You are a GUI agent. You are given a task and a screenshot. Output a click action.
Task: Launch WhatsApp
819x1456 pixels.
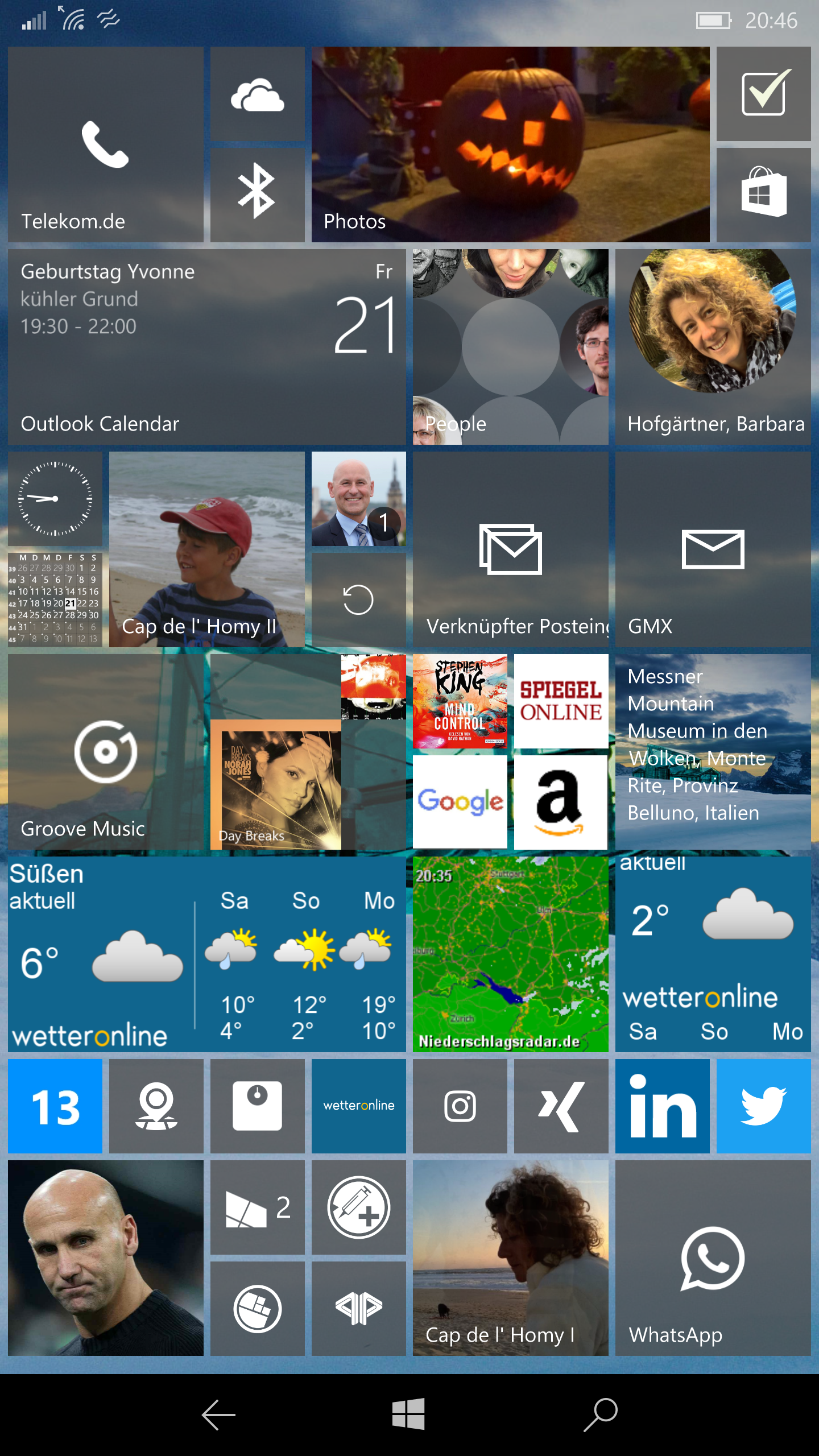713,1258
